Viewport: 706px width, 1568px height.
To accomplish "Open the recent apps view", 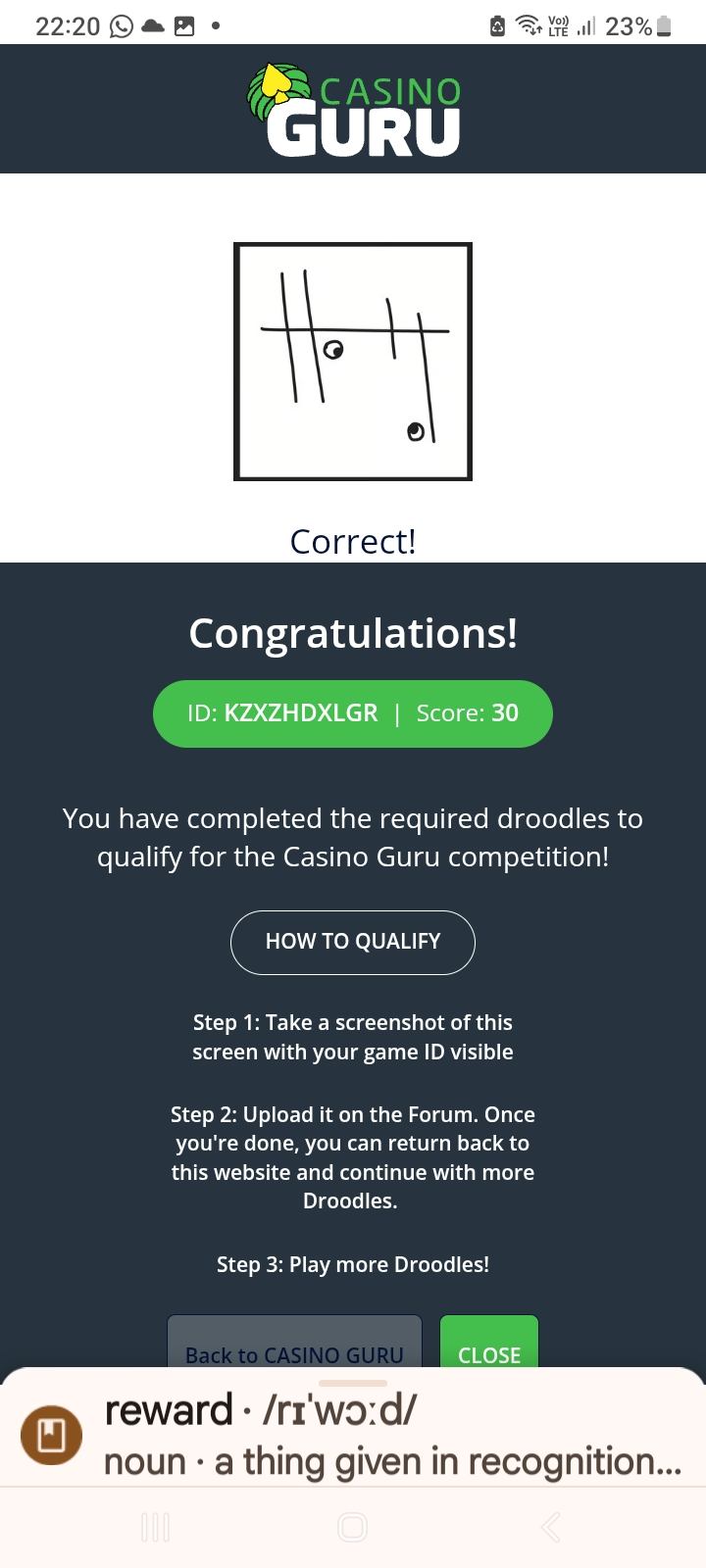I will click(155, 1527).
